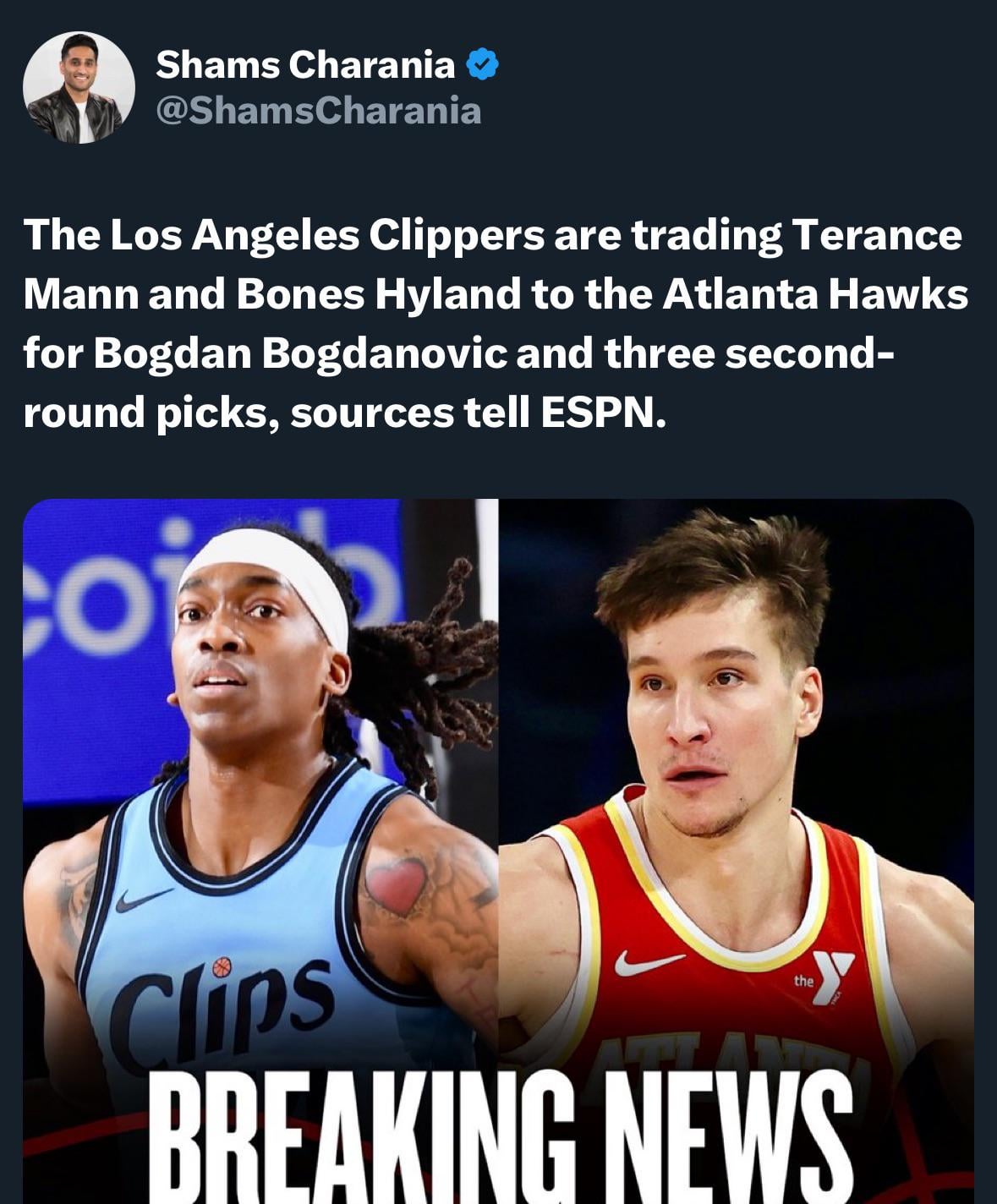Open the Breaking News image attached to the tweet

498,850
